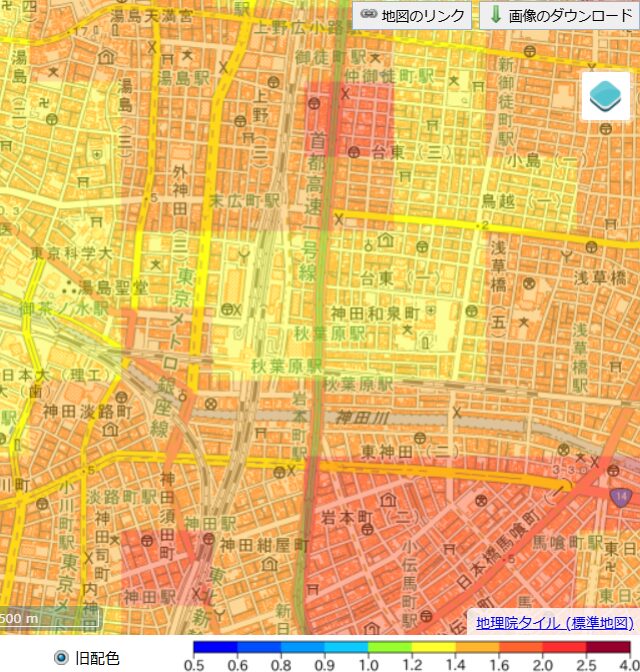
Task: Open the 地理院タイル (標準地図) link
Action: [554, 623]
